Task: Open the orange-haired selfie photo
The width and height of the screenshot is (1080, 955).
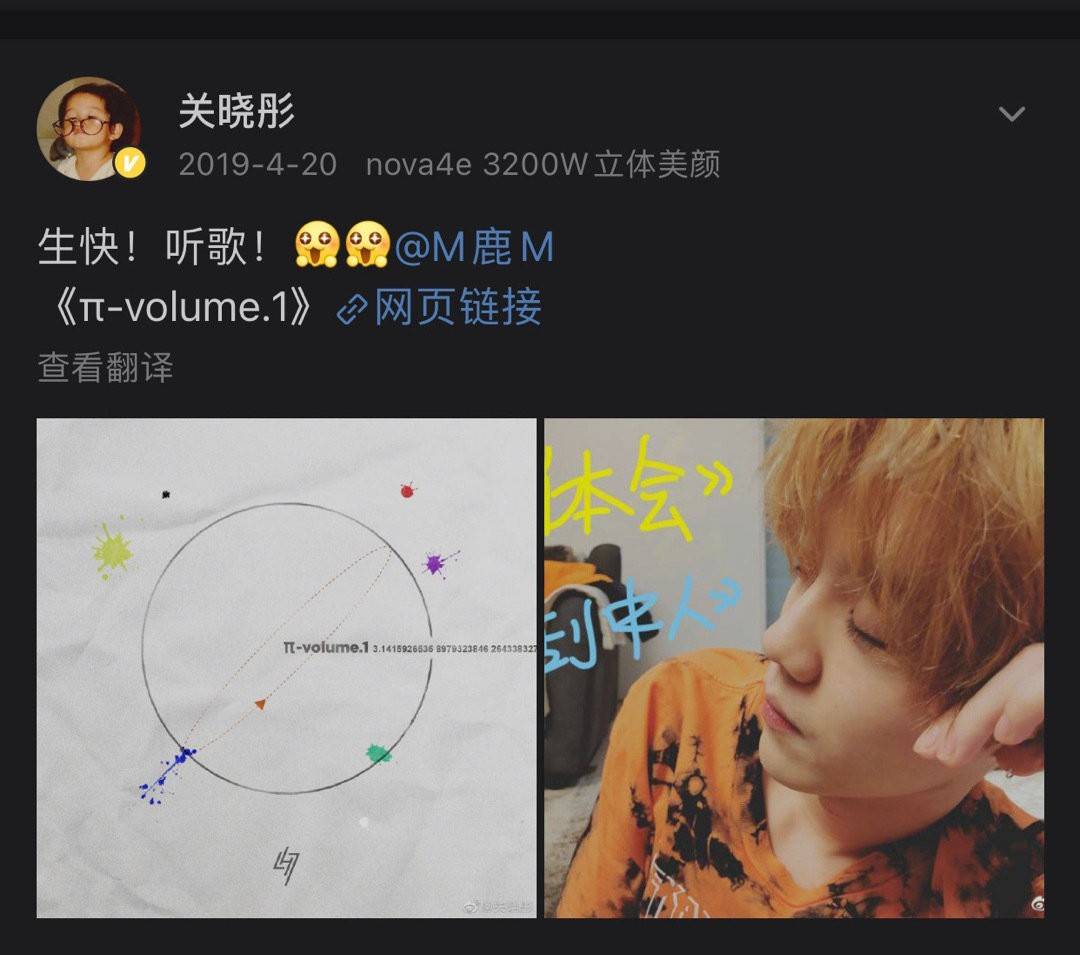Action: [794, 667]
